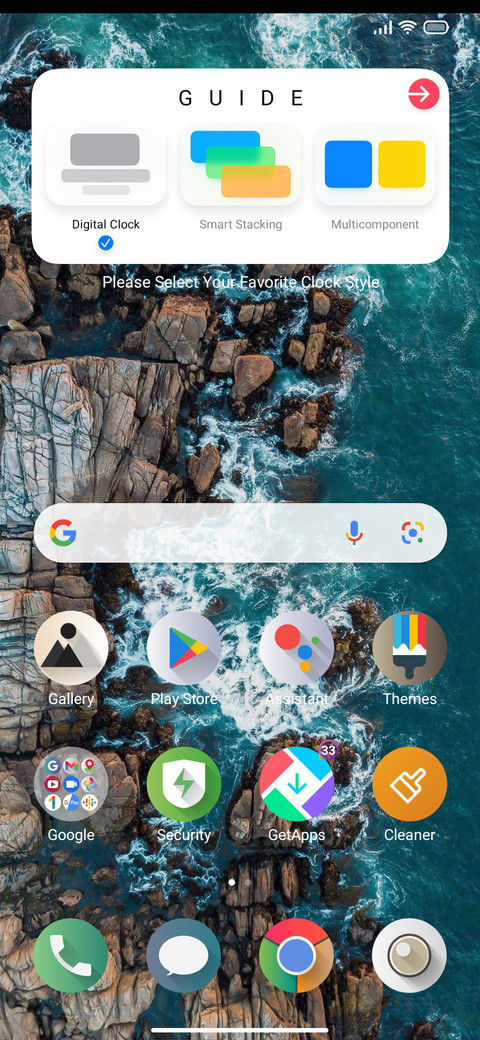Open the Messages app in dock
480x1040 pixels.
click(184, 955)
